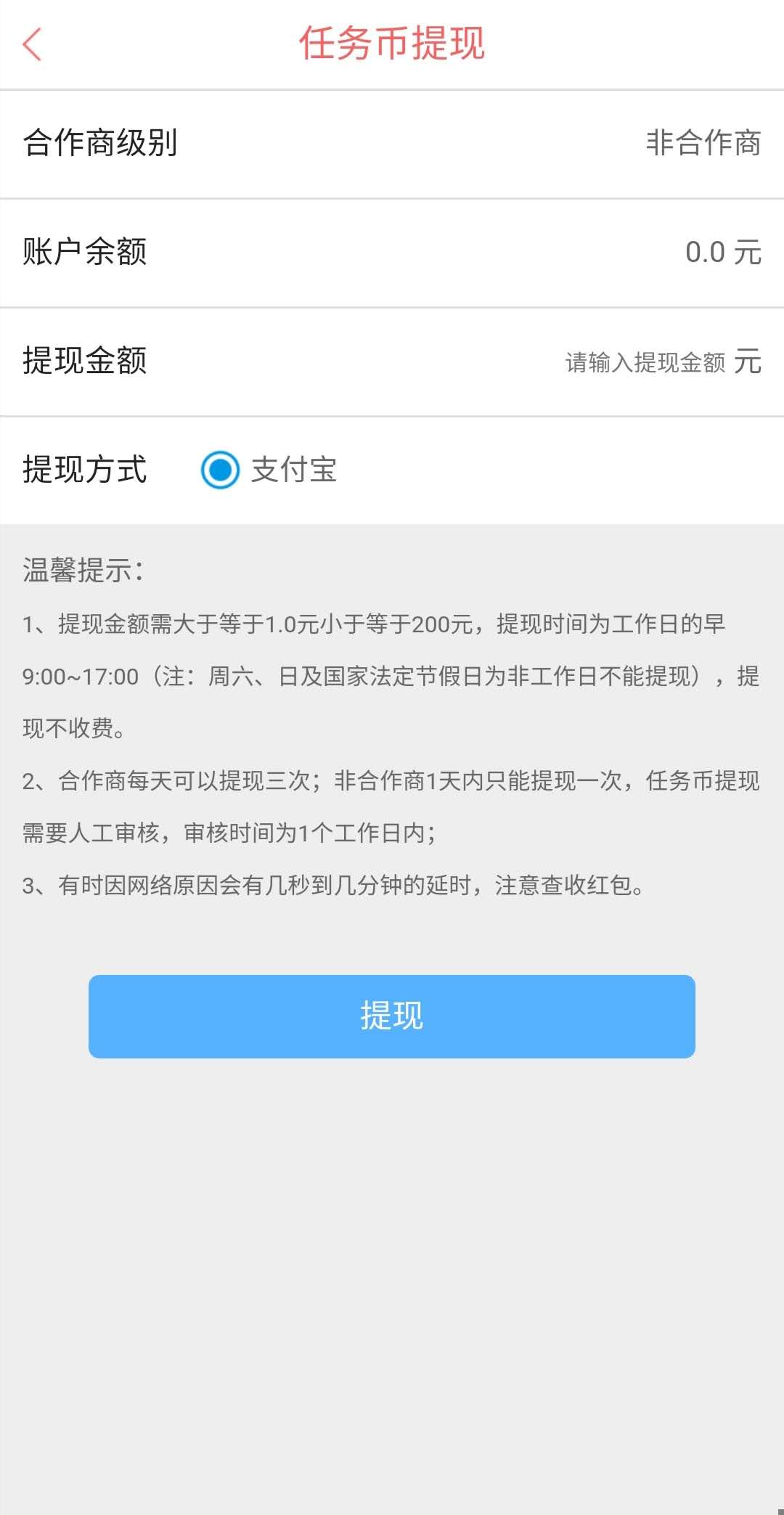Tap the blue 提现 button
784x1515 pixels.
(392, 1016)
